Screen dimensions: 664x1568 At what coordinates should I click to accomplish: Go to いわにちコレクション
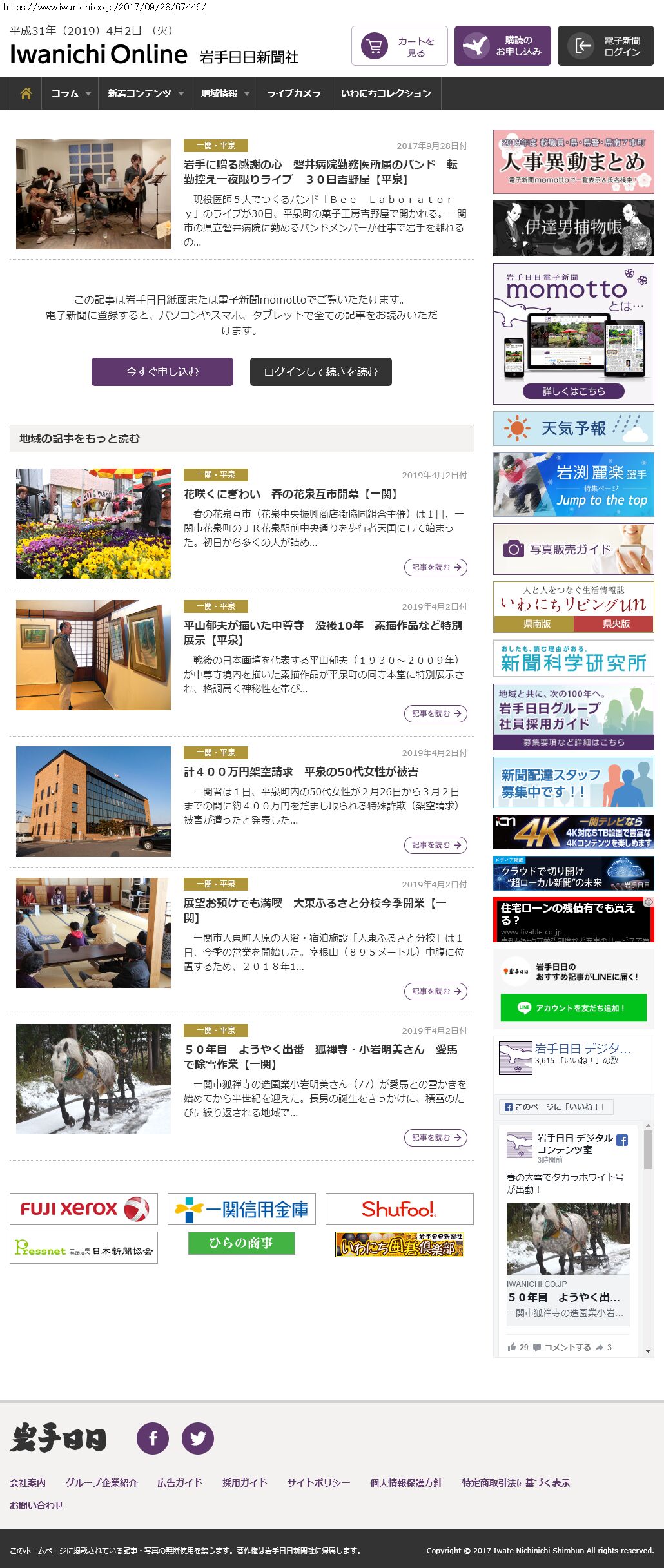tap(386, 93)
